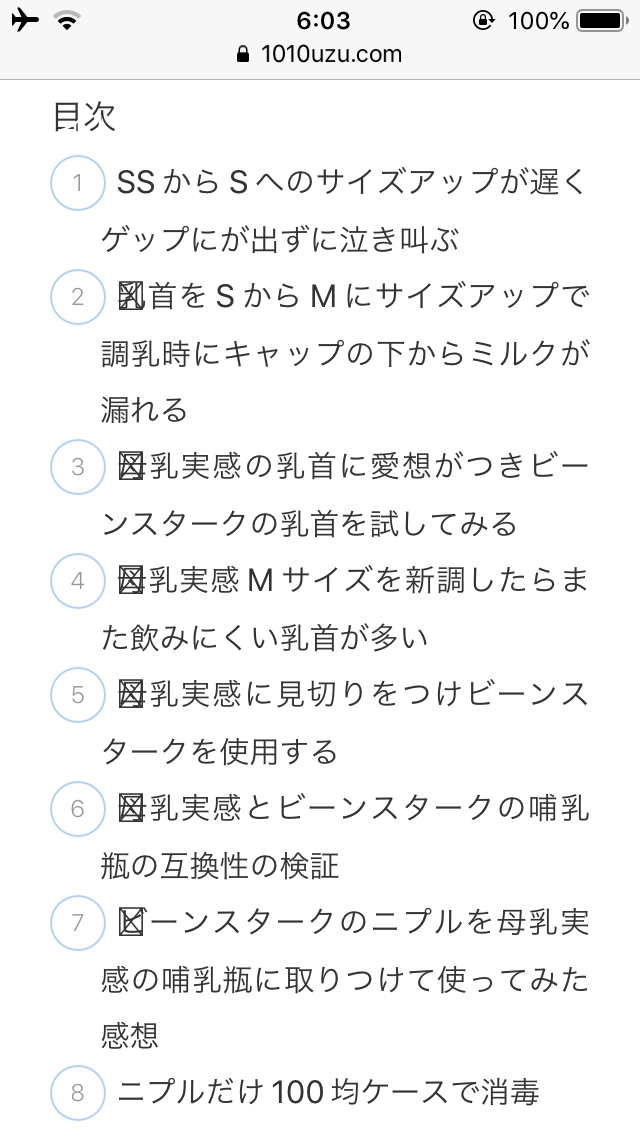Image resolution: width=640 pixels, height=1136 pixels.
Task: Open section 4 about the new M size nipple
Action: [x=350, y=581]
